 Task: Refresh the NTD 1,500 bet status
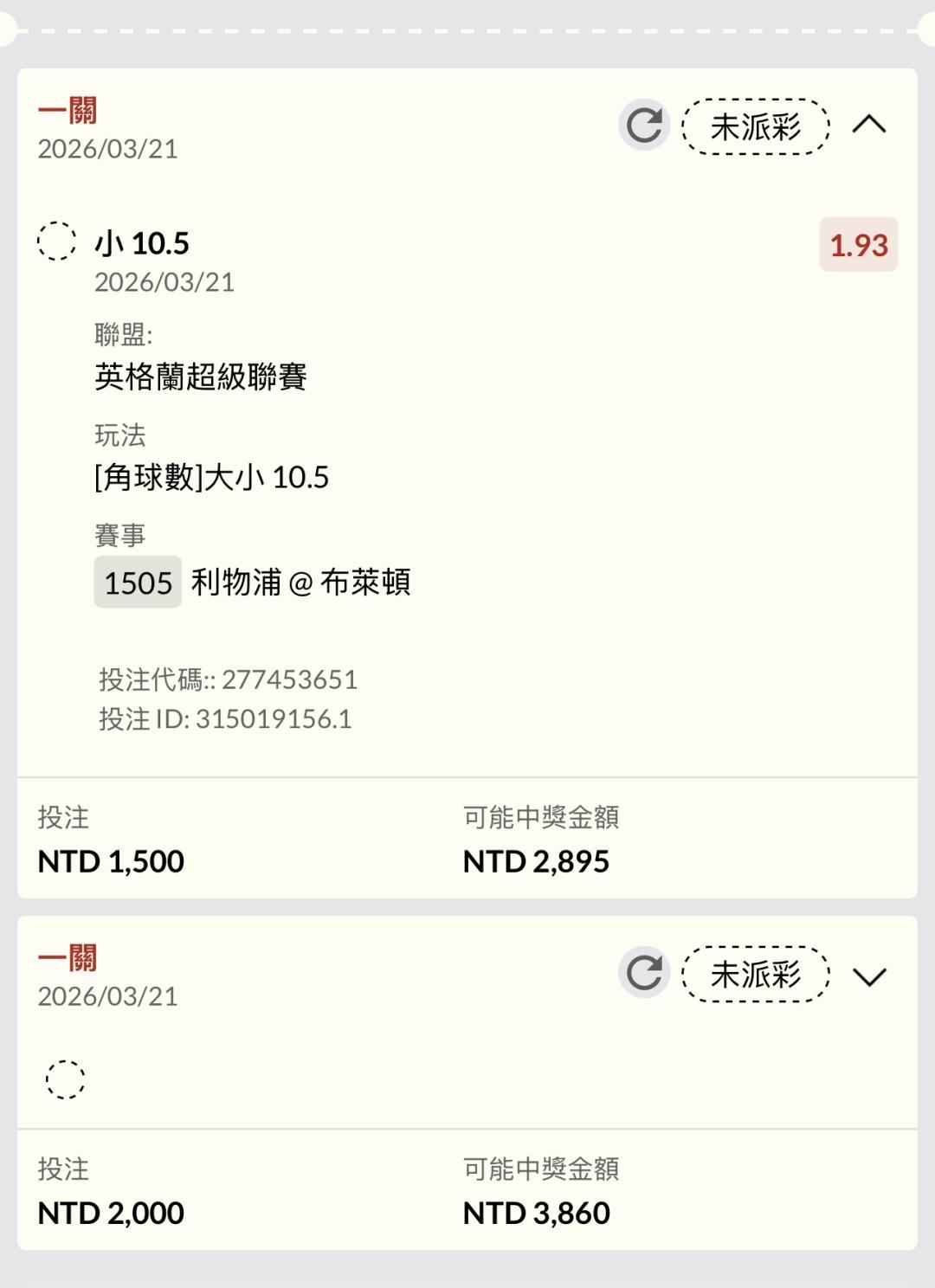[644, 126]
